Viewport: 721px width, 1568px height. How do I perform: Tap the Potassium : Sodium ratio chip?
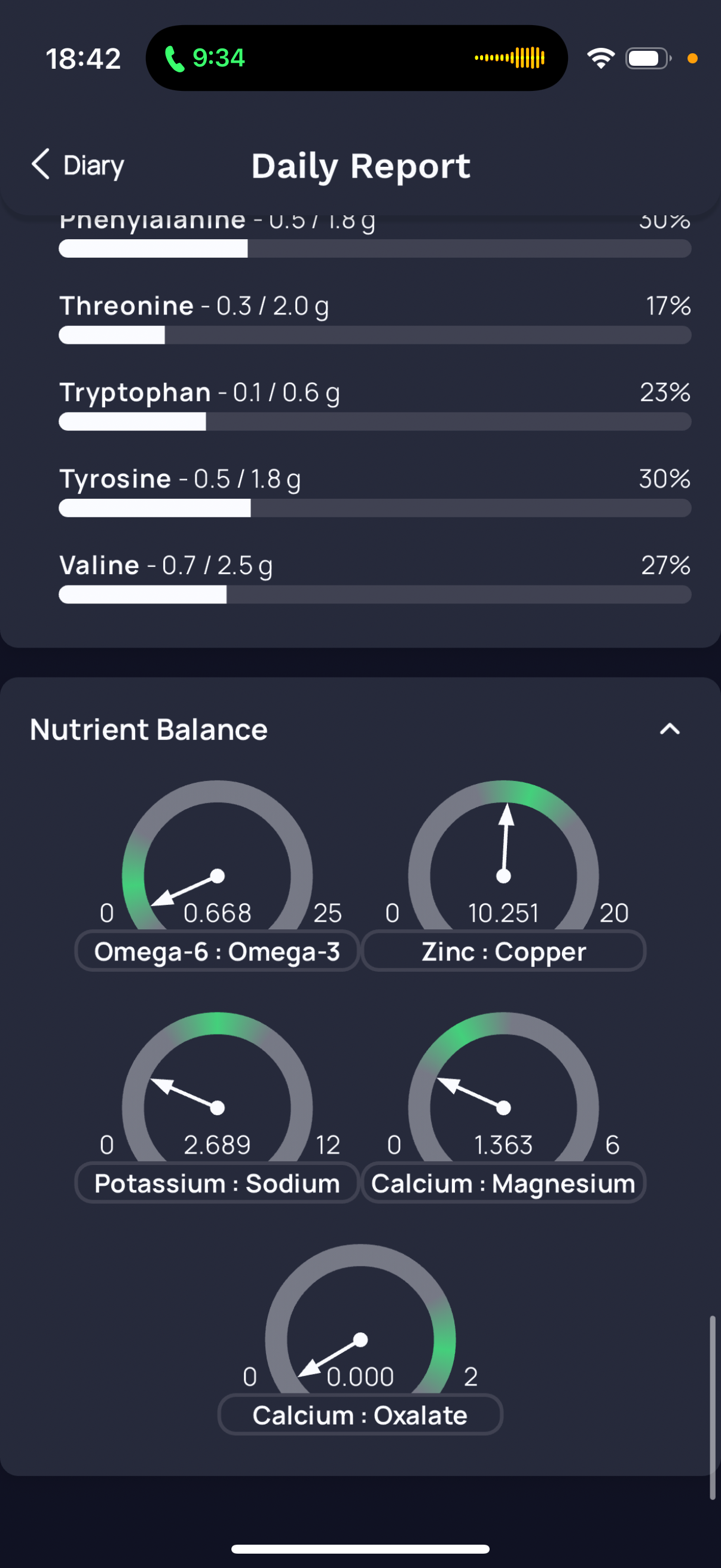(217, 1183)
